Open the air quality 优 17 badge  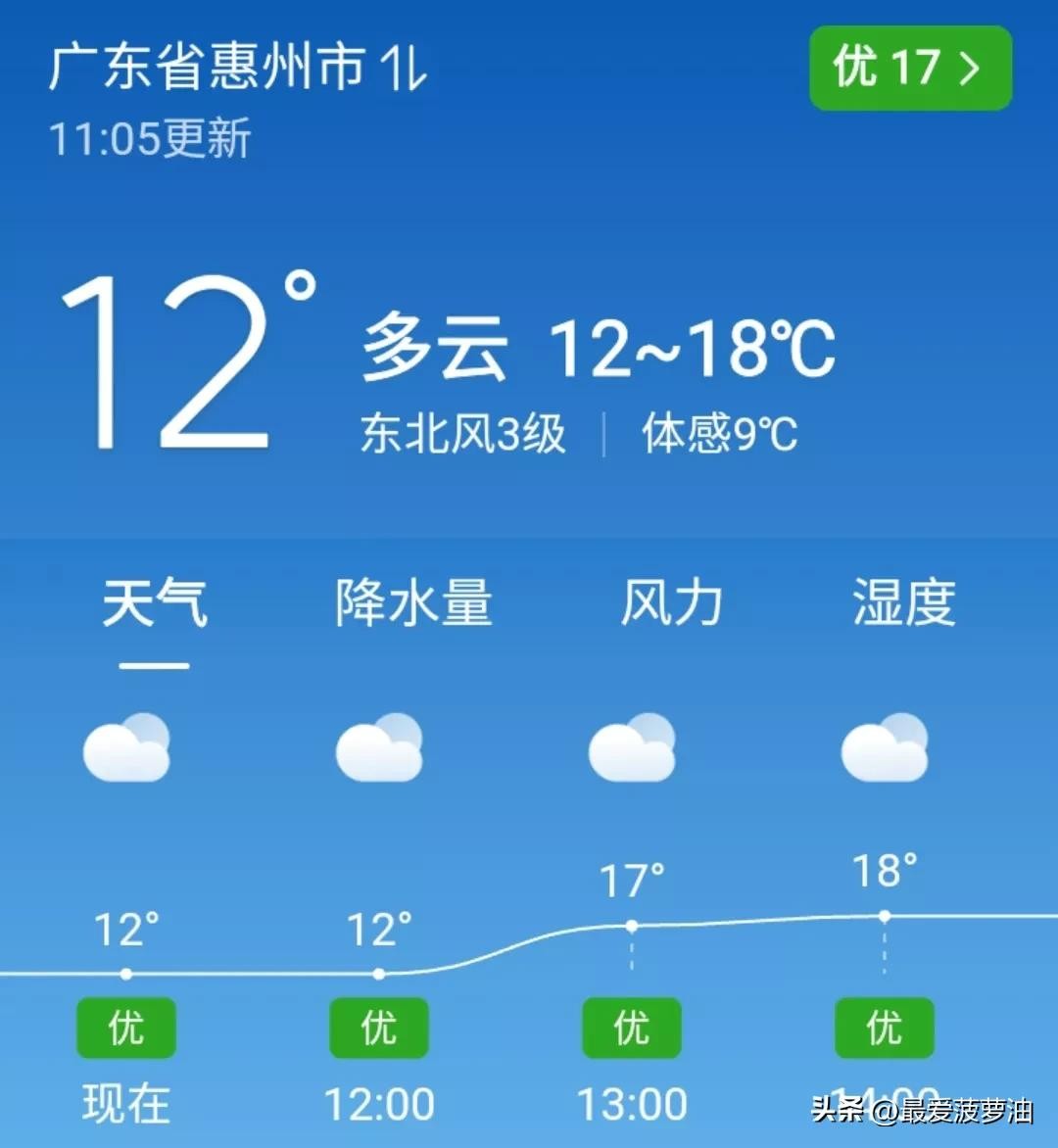[910, 68]
